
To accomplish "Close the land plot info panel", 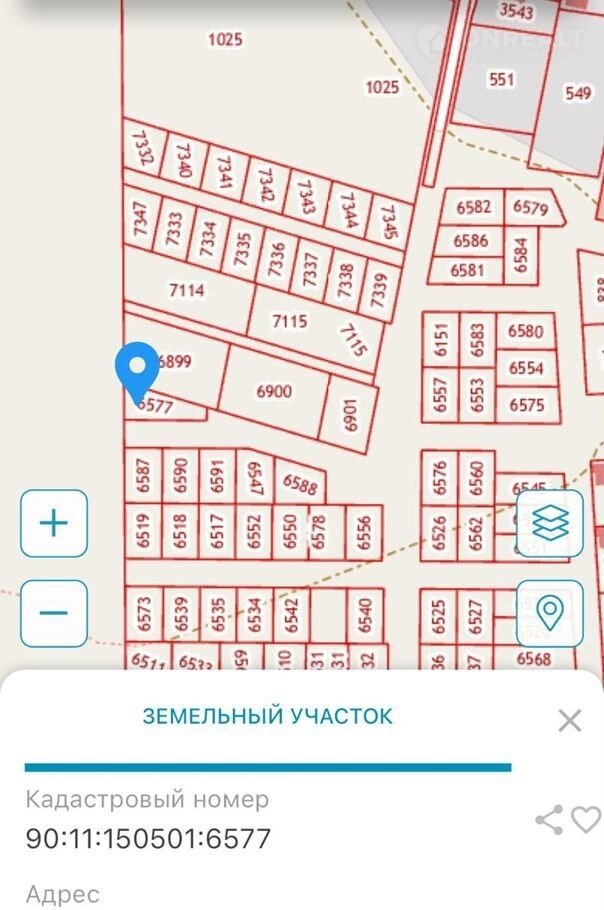I will (x=569, y=720).
